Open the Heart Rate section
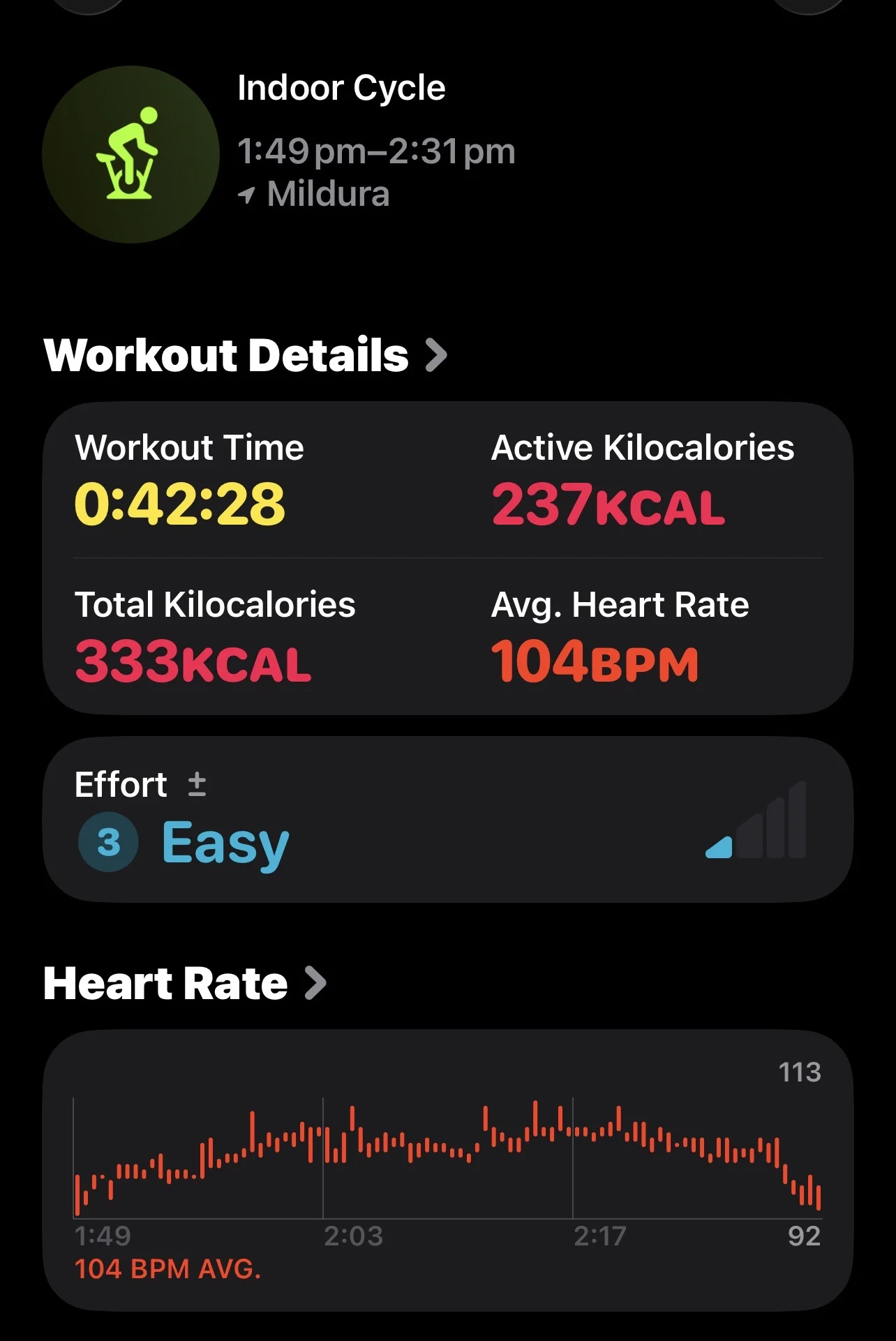Viewport: 896px width, 1341px height. [184, 983]
